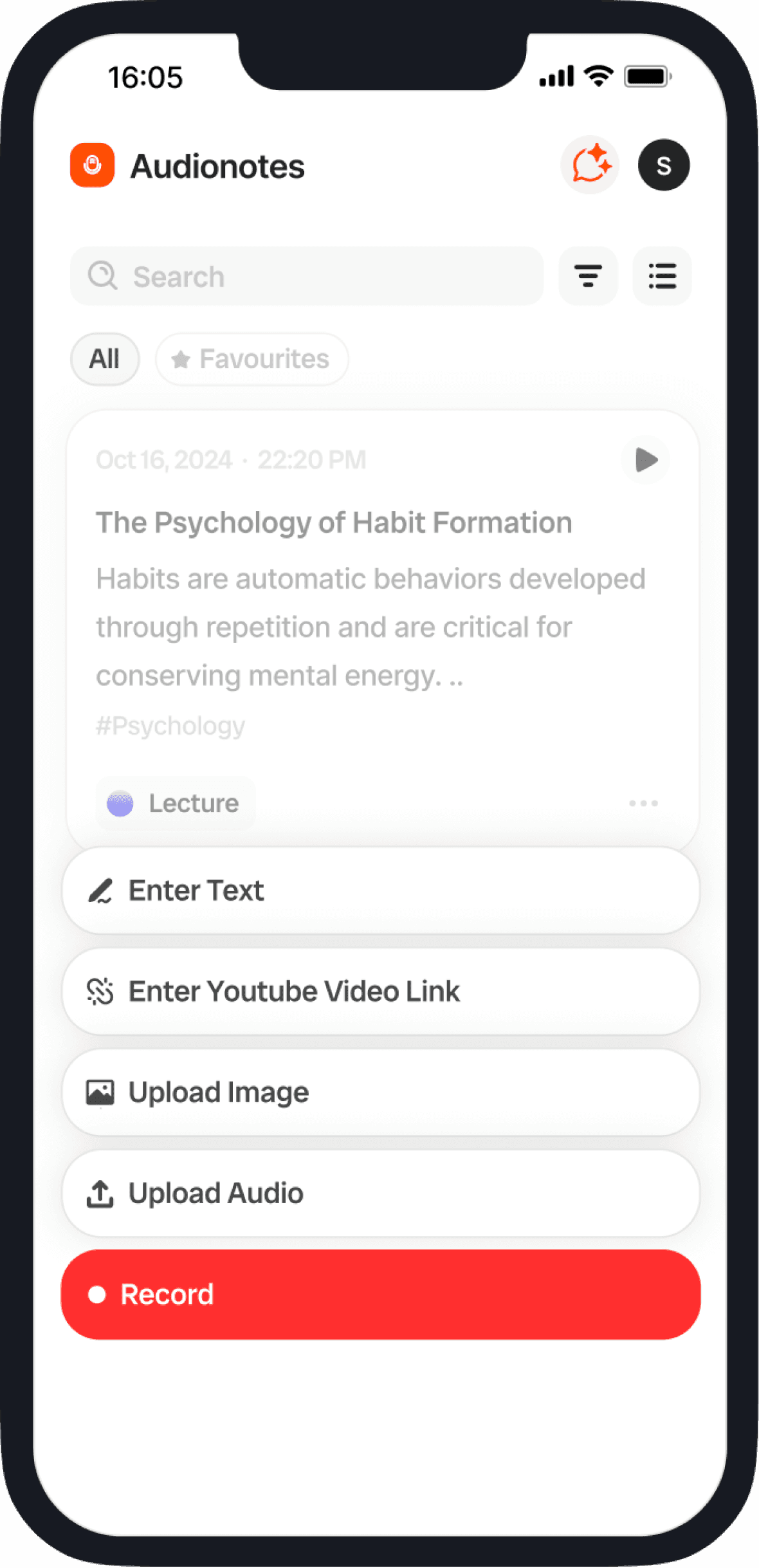Click the filter icon beside search
759x1568 pixels.
587,276
